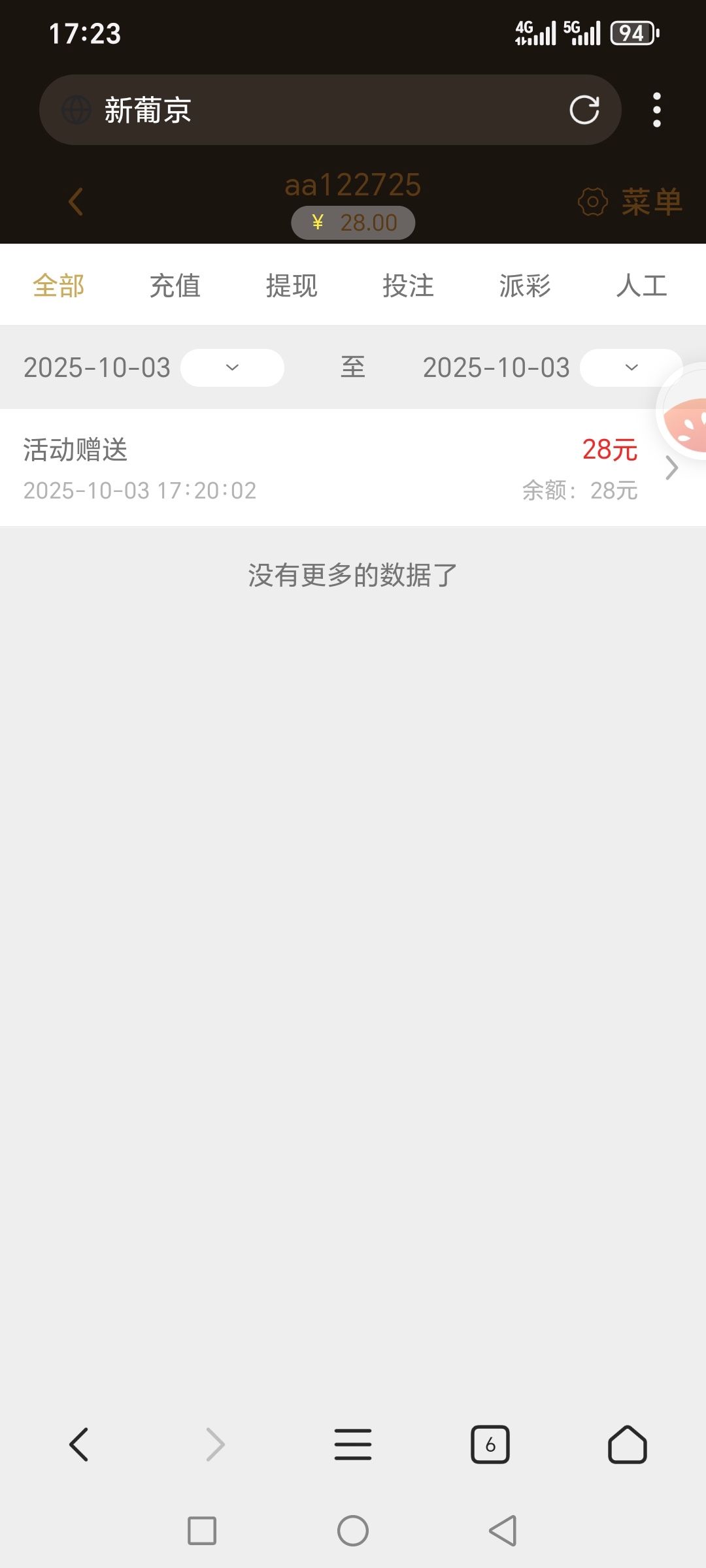The height and width of the screenshot is (1568, 706).
Task: Open the browser overflow menu
Action: coord(656,110)
